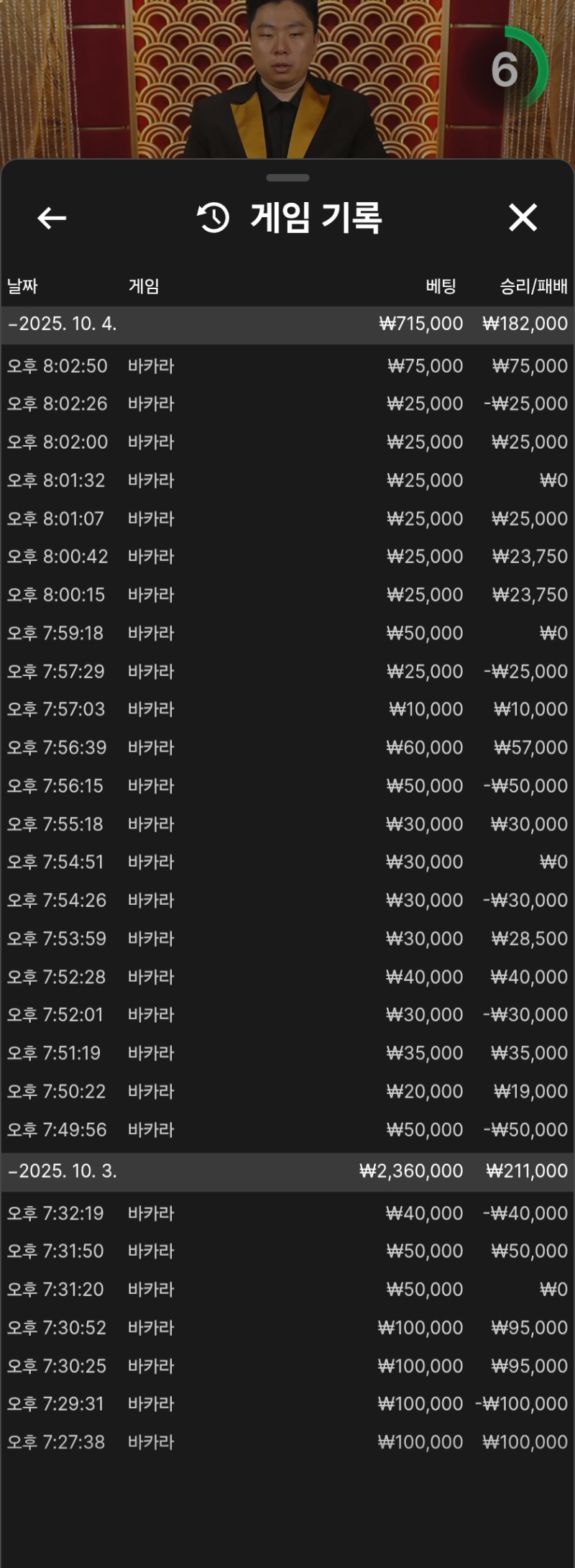View the 7:52:28 baccarat round
Screen dimensions: 575x1568
[x=287, y=977]
